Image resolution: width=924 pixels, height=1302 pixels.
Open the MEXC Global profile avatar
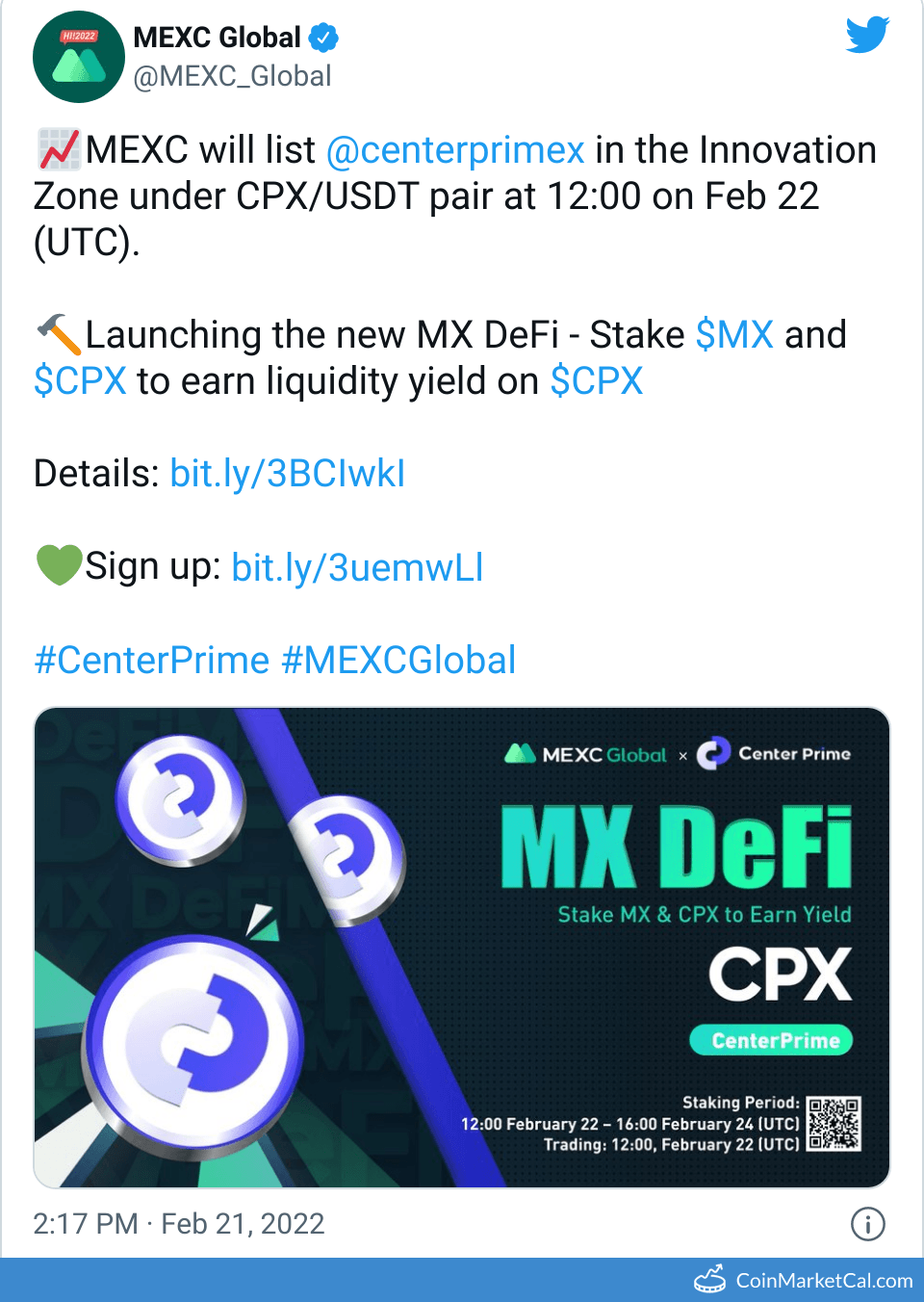[x=79, y=57]
